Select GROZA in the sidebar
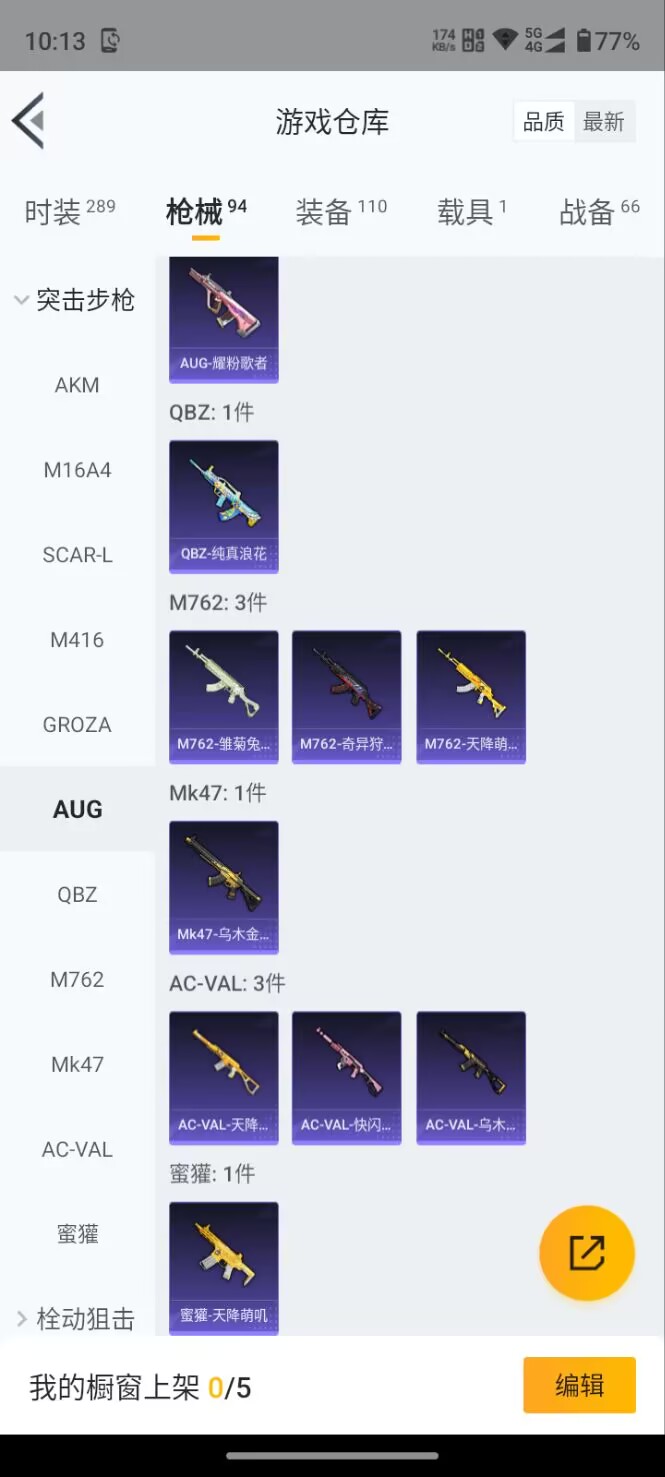 77,725
